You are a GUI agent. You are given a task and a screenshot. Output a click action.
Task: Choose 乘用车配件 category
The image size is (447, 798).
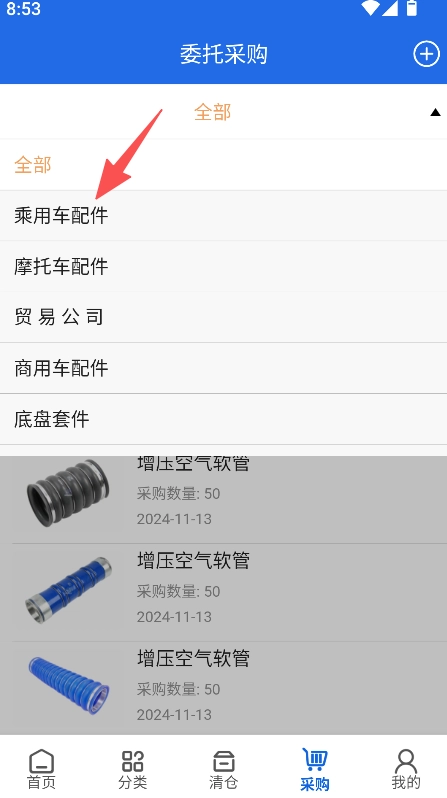[224, 216]
